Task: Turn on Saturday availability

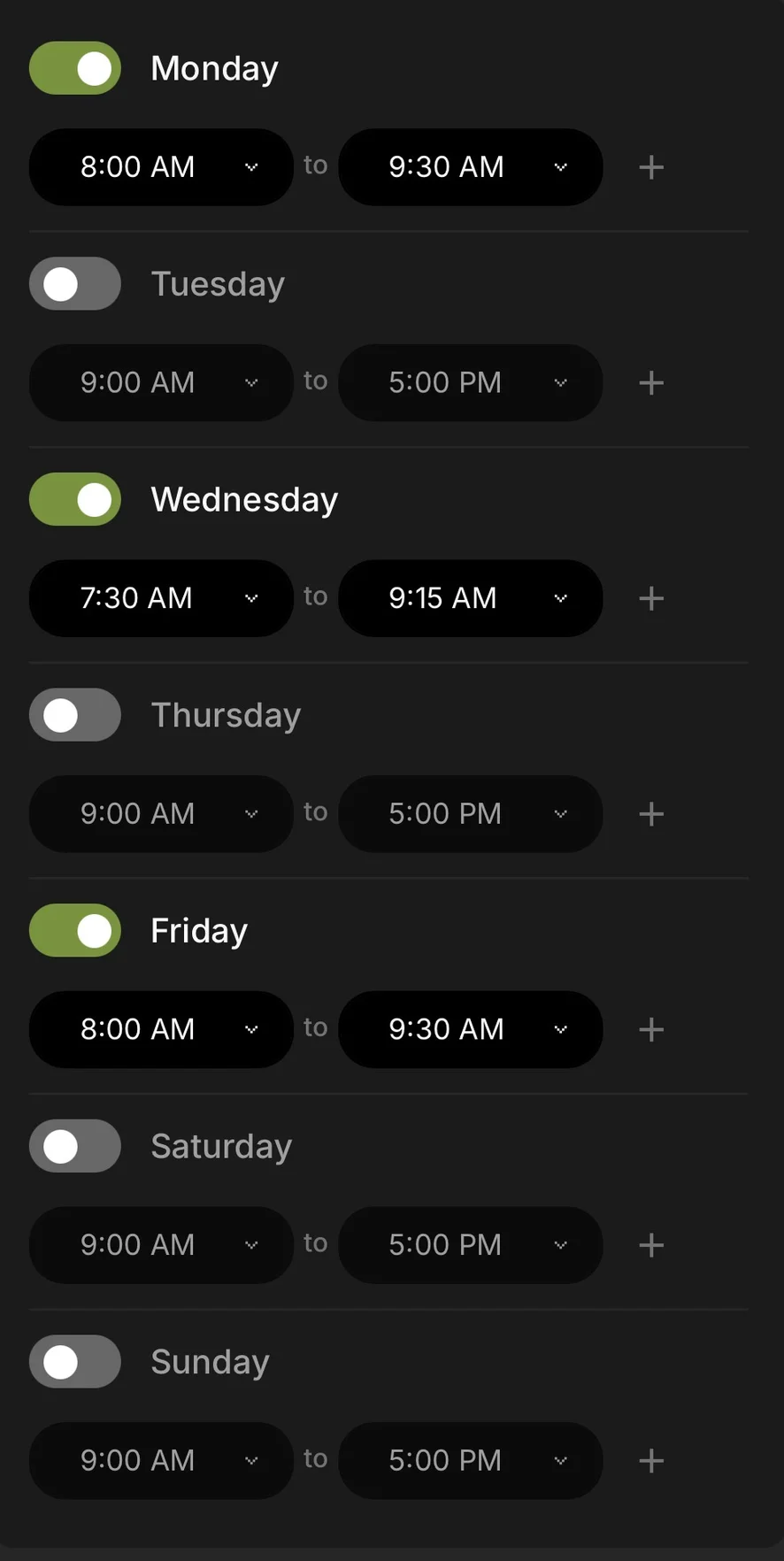Action: coord(75,1146)
